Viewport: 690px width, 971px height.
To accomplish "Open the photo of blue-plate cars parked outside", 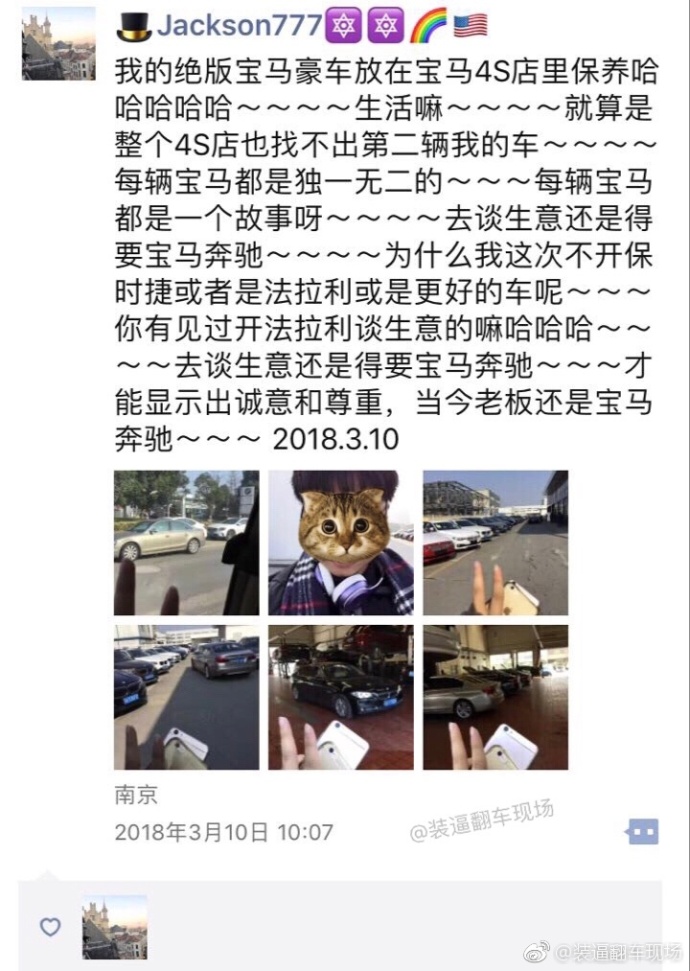I will [186, 697].
